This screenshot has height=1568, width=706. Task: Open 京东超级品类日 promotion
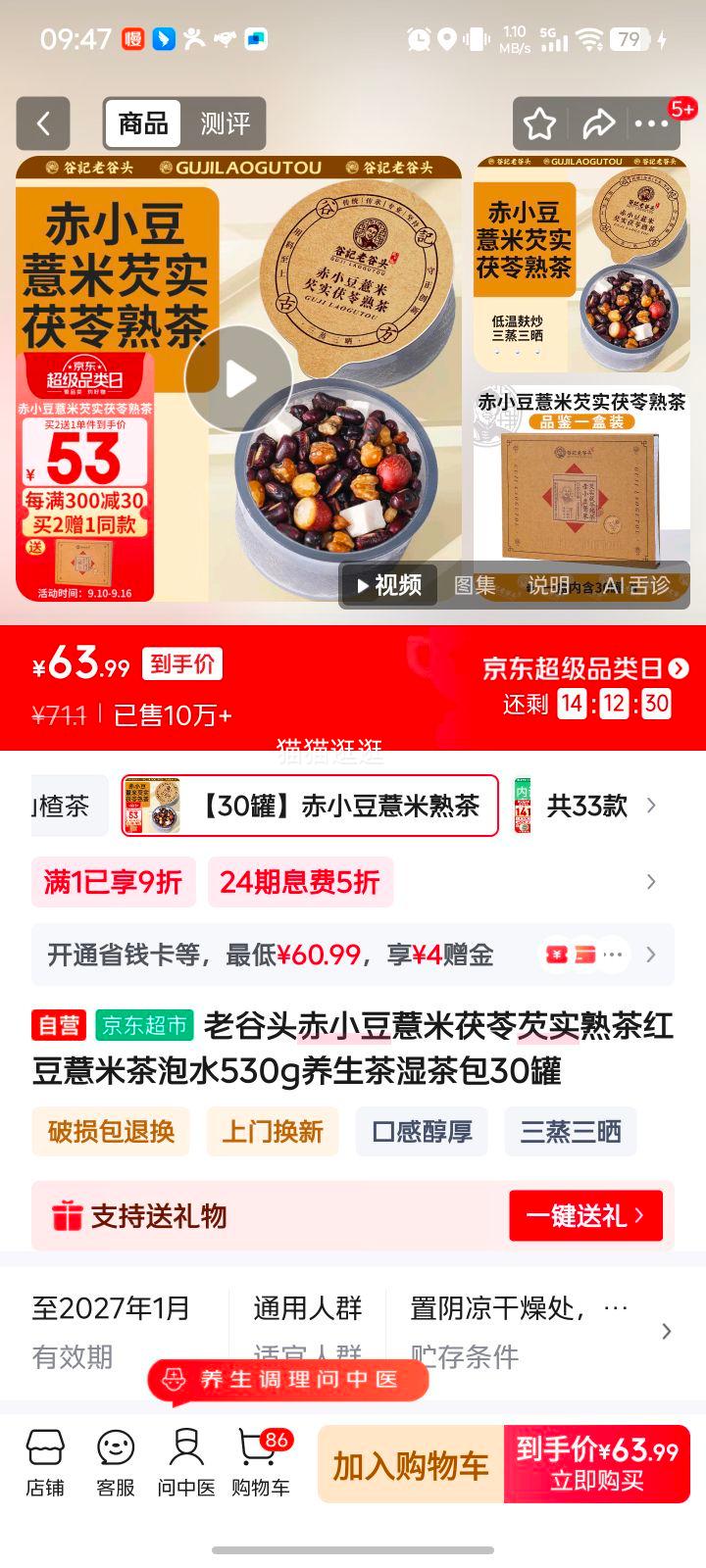click(x=584, y=668)
